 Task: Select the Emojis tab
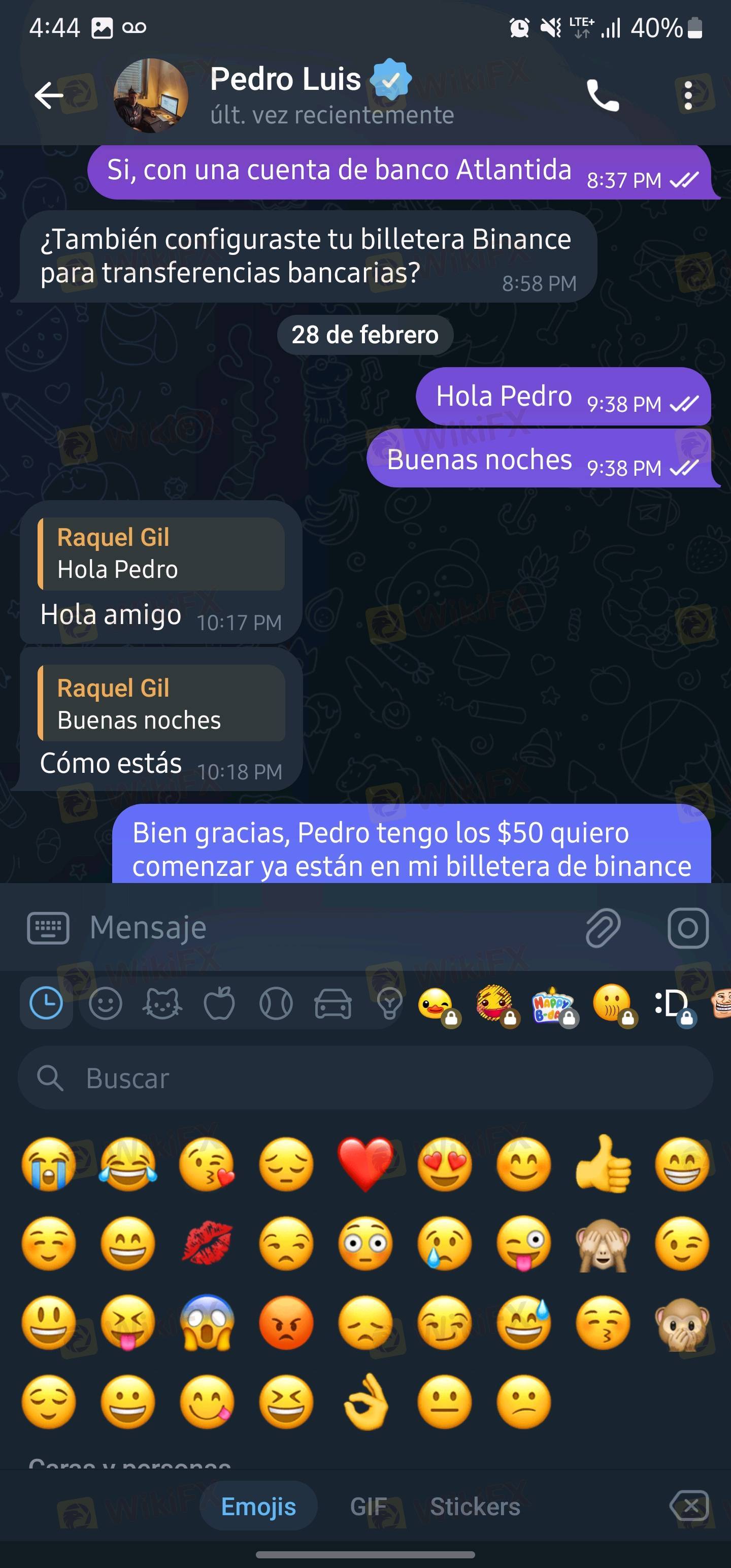258,1507
